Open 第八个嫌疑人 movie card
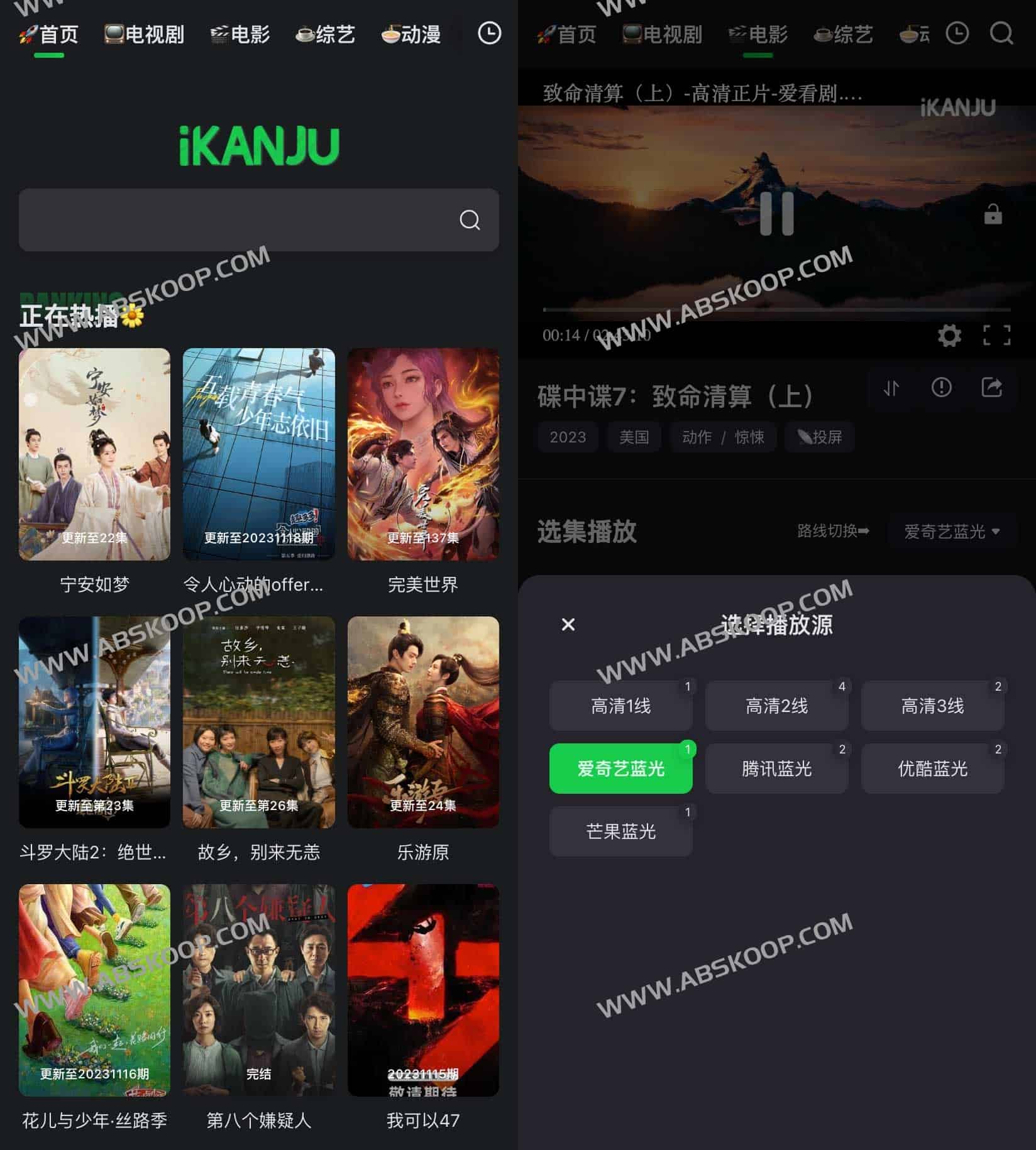This screenshot has width=1036, height=1150. click(258, 990)
